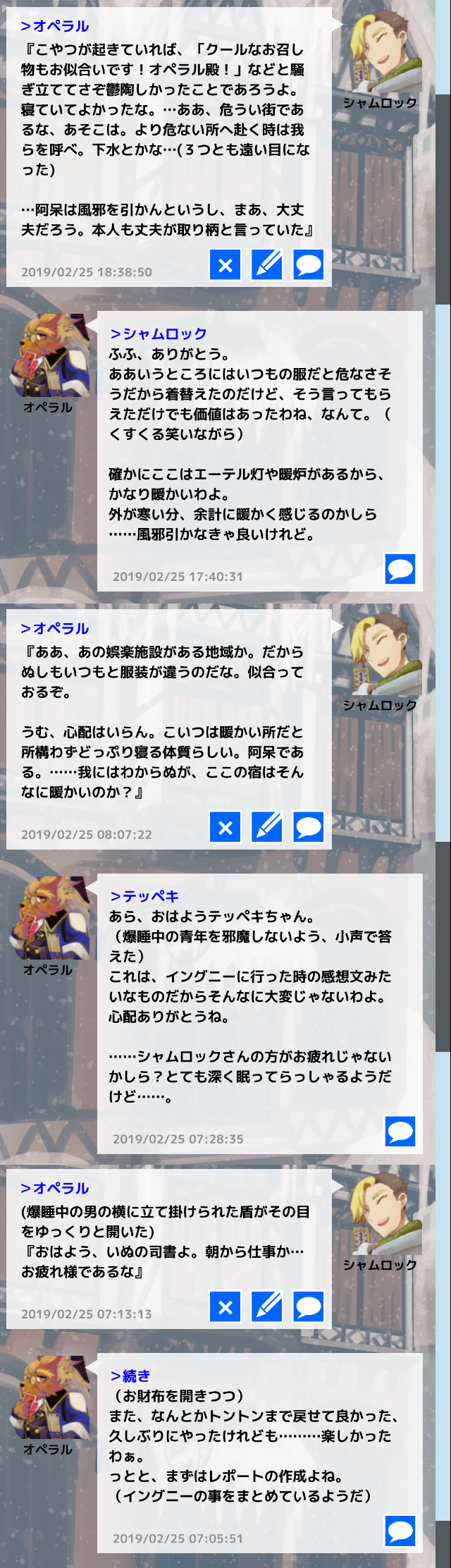
Task: Reply to the 18:38:50 message
Action: point(308,265)
